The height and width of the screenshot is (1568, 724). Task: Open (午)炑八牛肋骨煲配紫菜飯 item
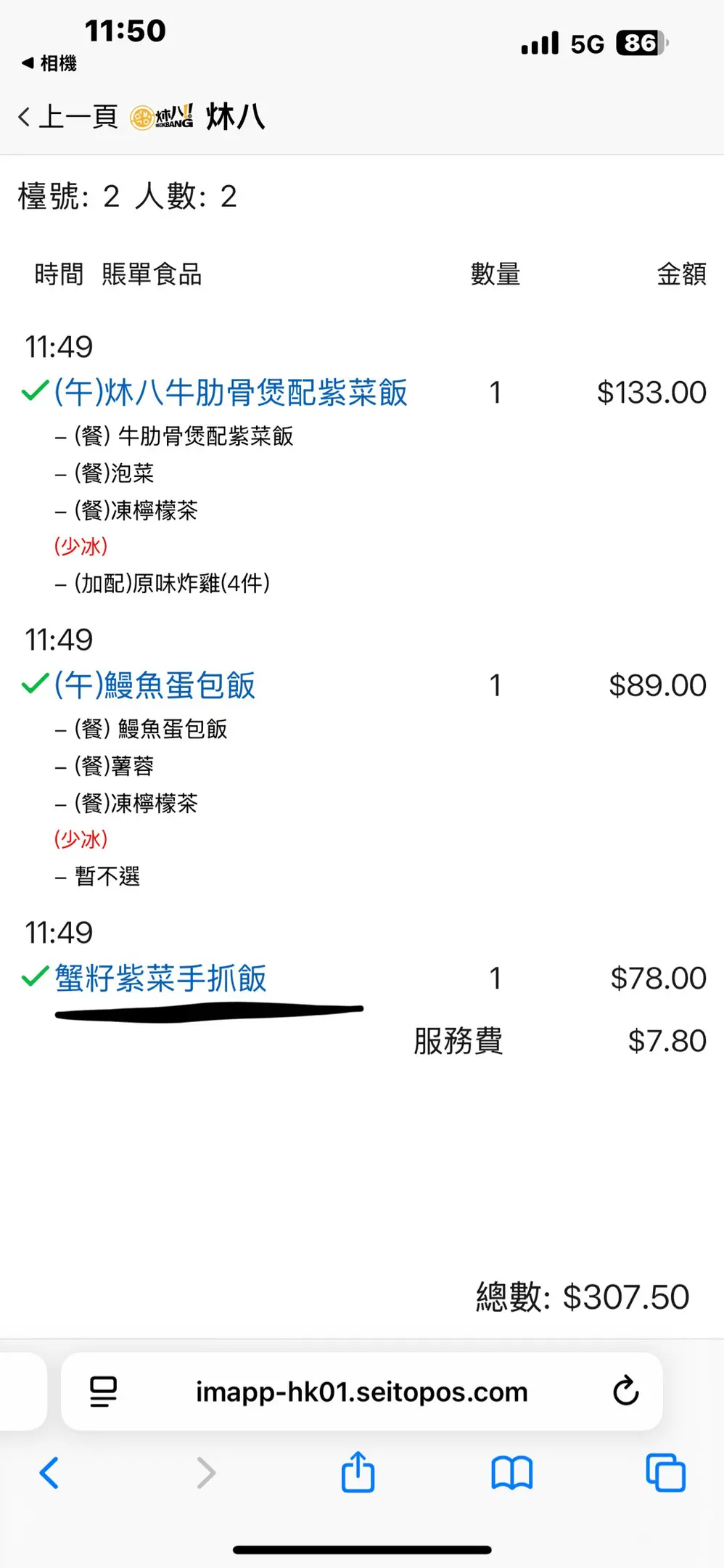coord(231,393)
